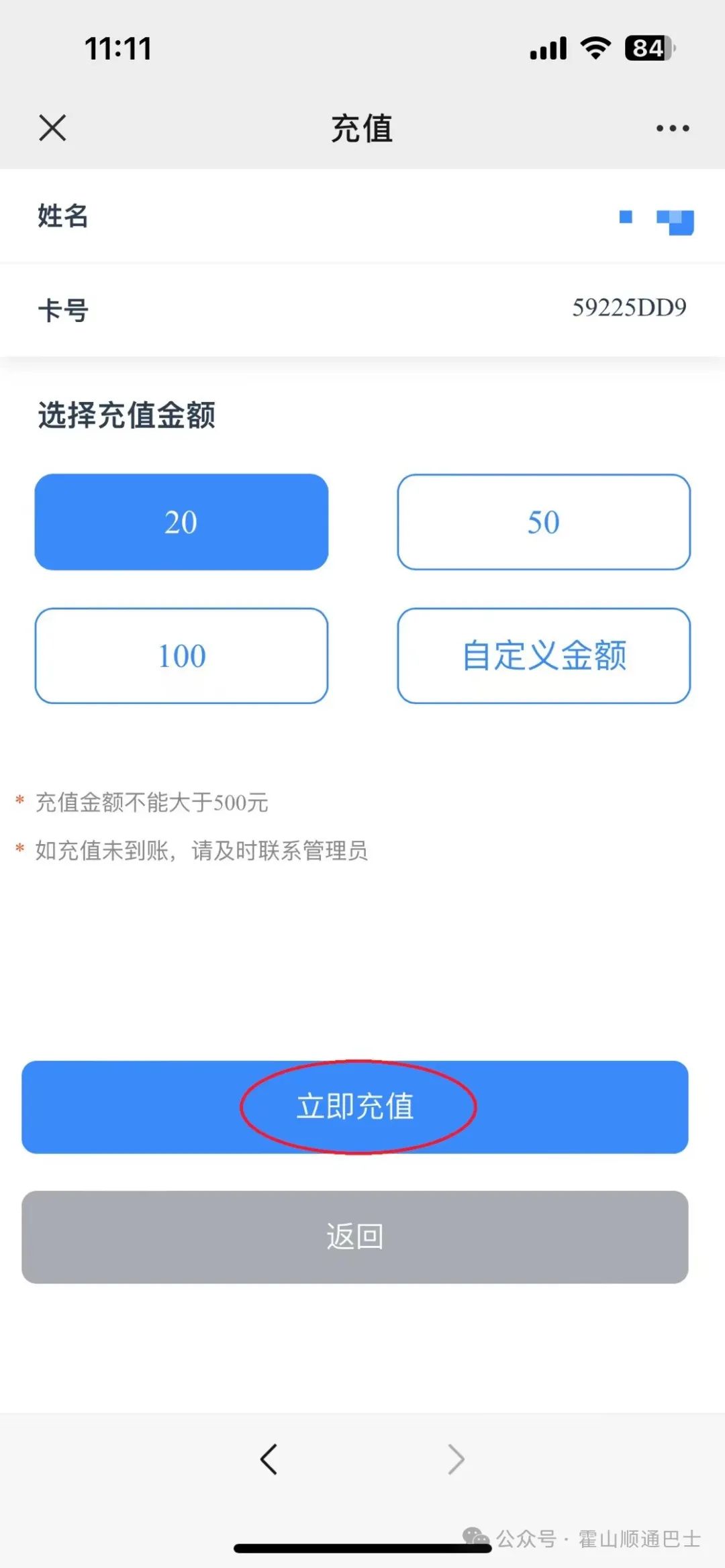Tap 立即充值 to recharge now

(x=355, y=1107)
